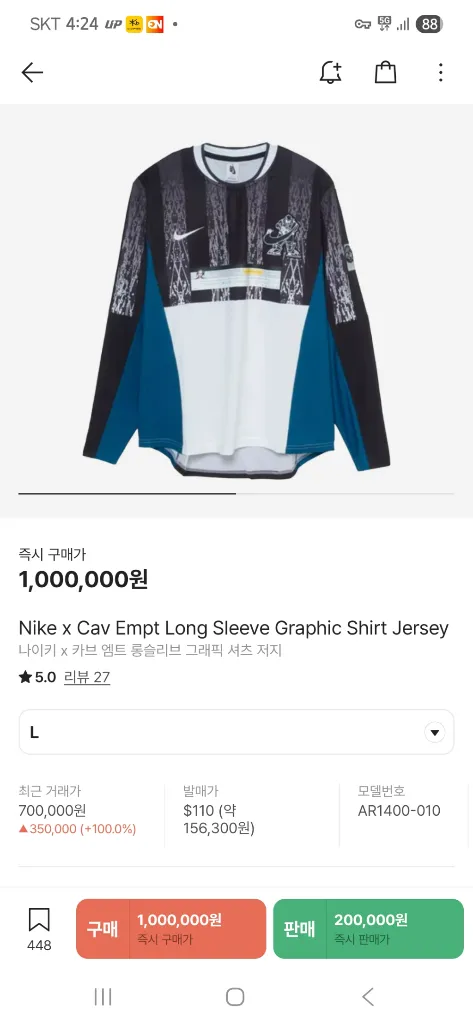The image size is (473, 1024).
Task: Go to the home screen
Action: (235, 997)
